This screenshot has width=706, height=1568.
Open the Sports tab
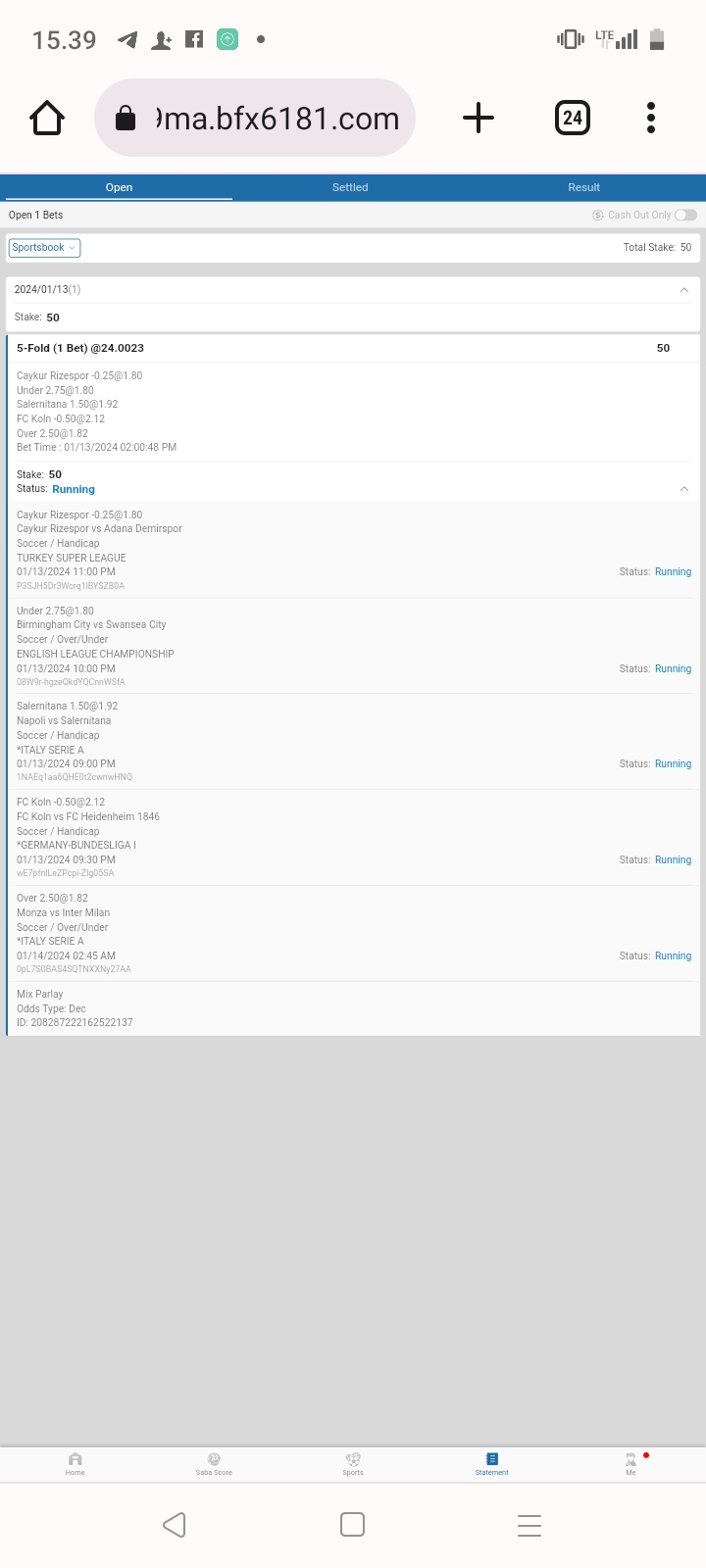point(353,1463)
